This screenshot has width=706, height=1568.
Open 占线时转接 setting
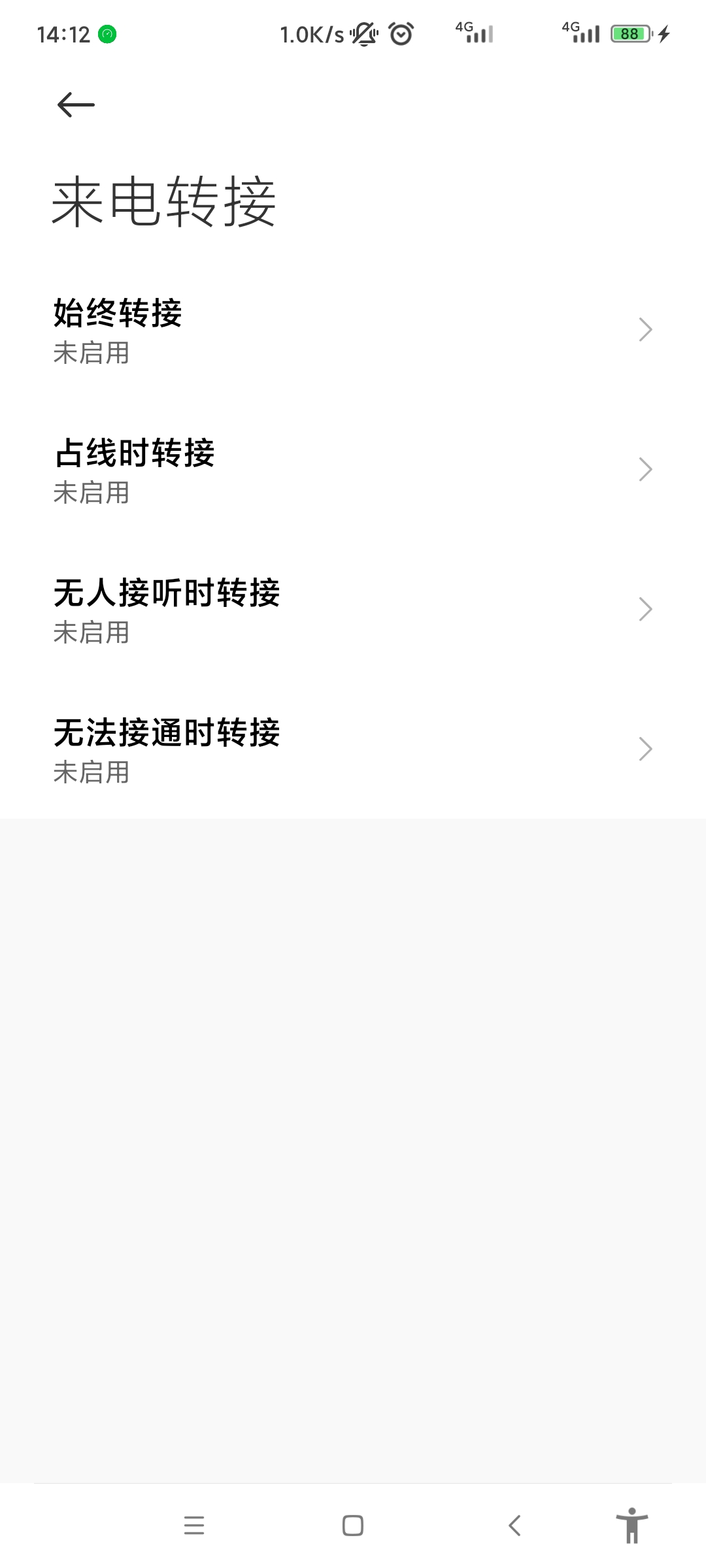(353, 470)
